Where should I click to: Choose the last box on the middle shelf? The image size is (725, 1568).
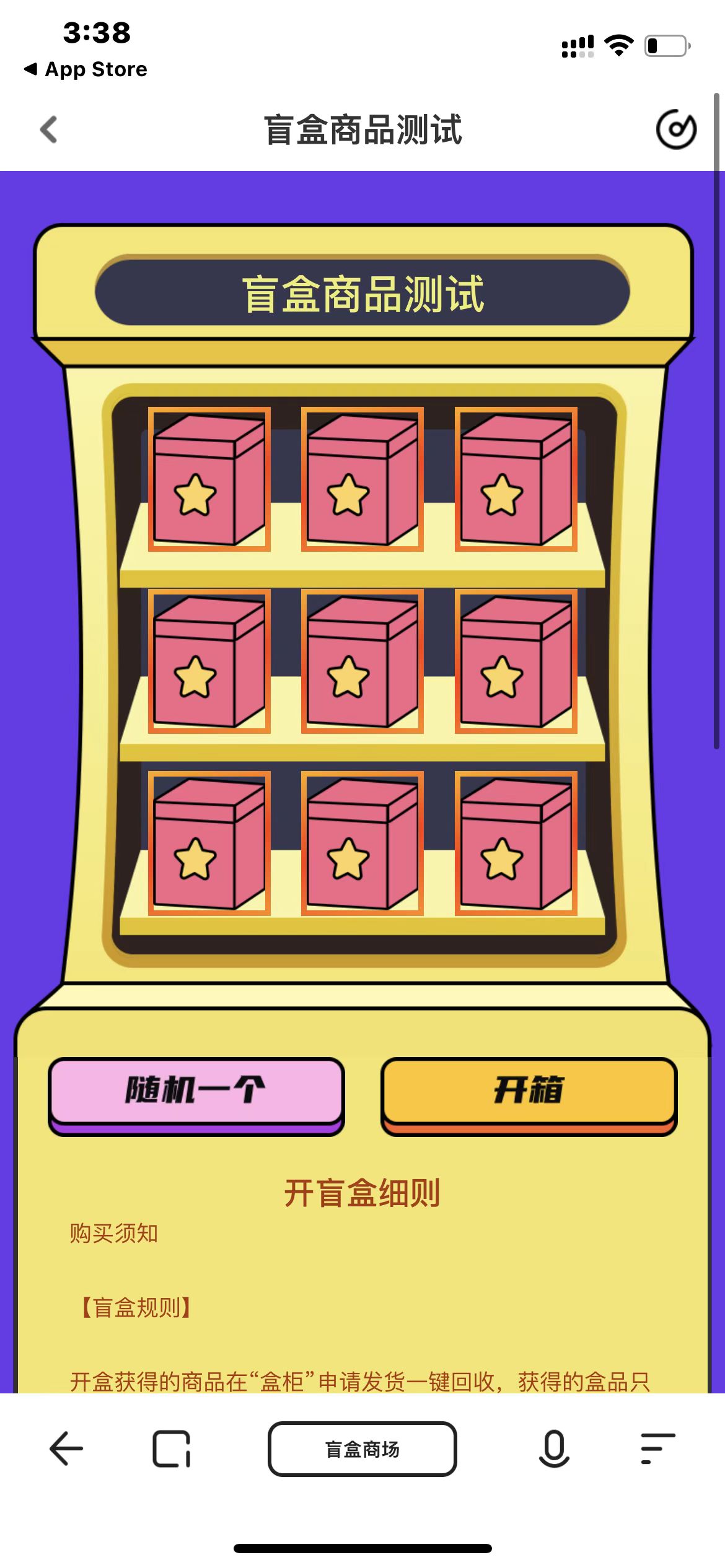[516, 661]
